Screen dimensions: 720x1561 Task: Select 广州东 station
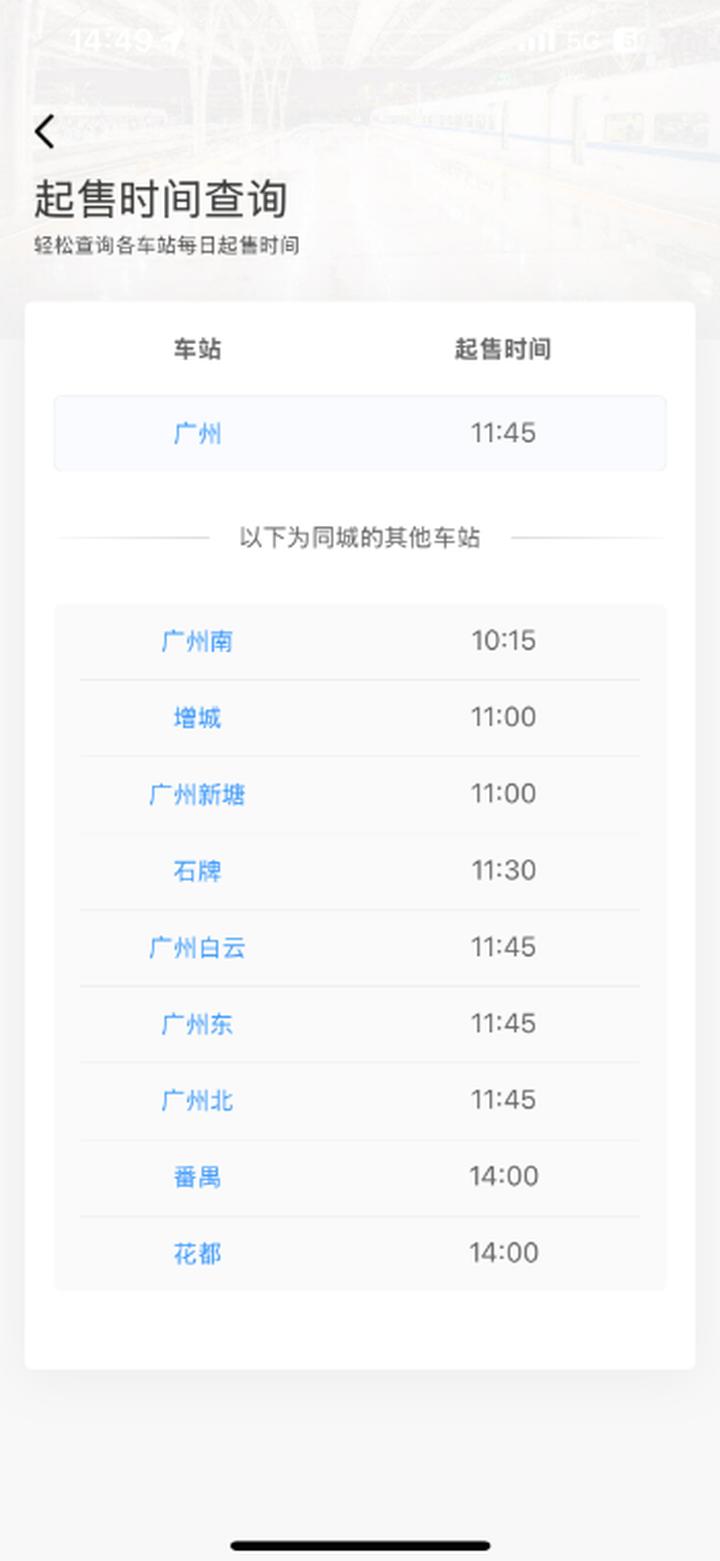pos(197,1024)
